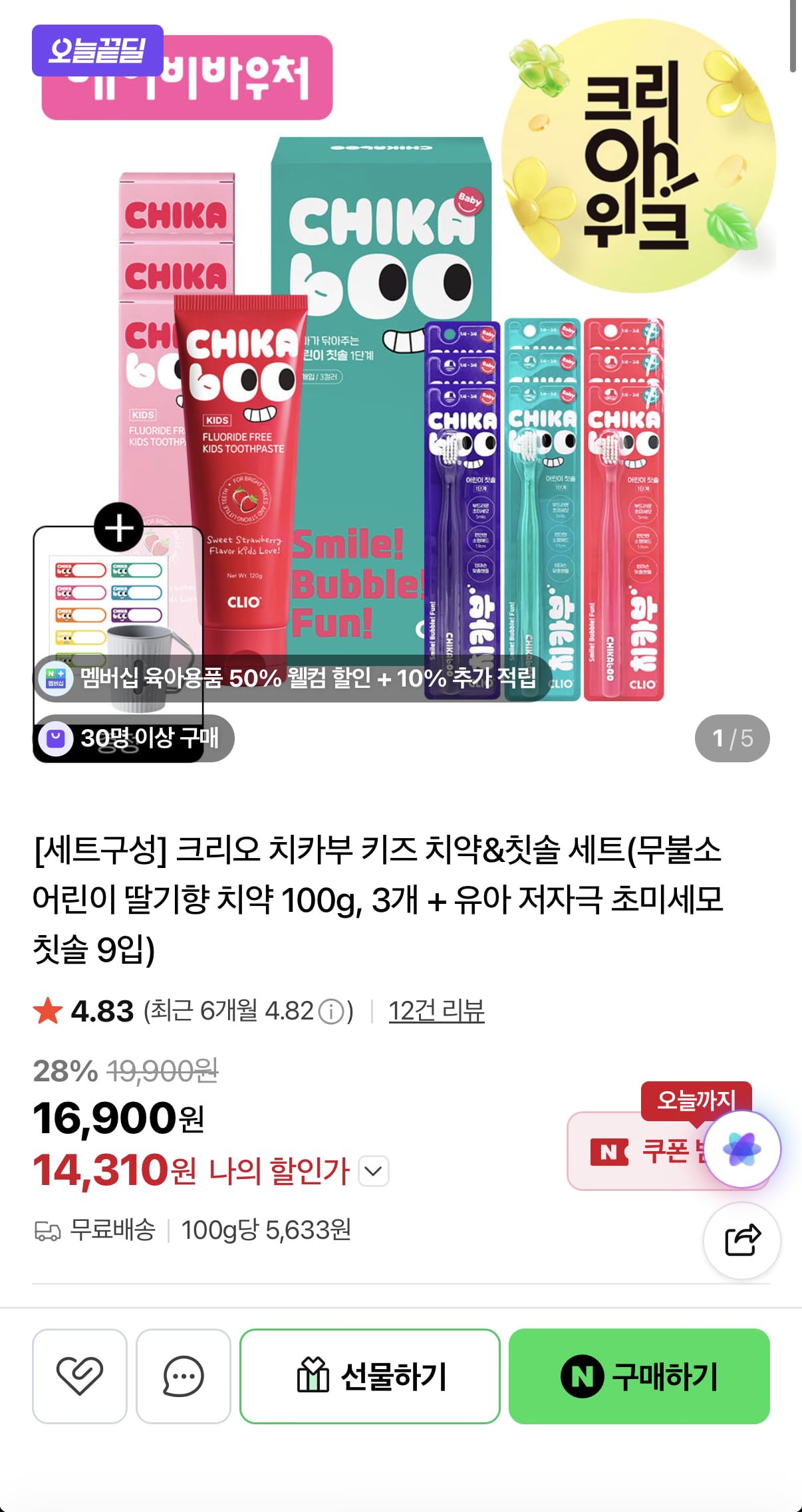
Task: Open the 12건 리뷰 reviews link
Action: click(436, 1011)
